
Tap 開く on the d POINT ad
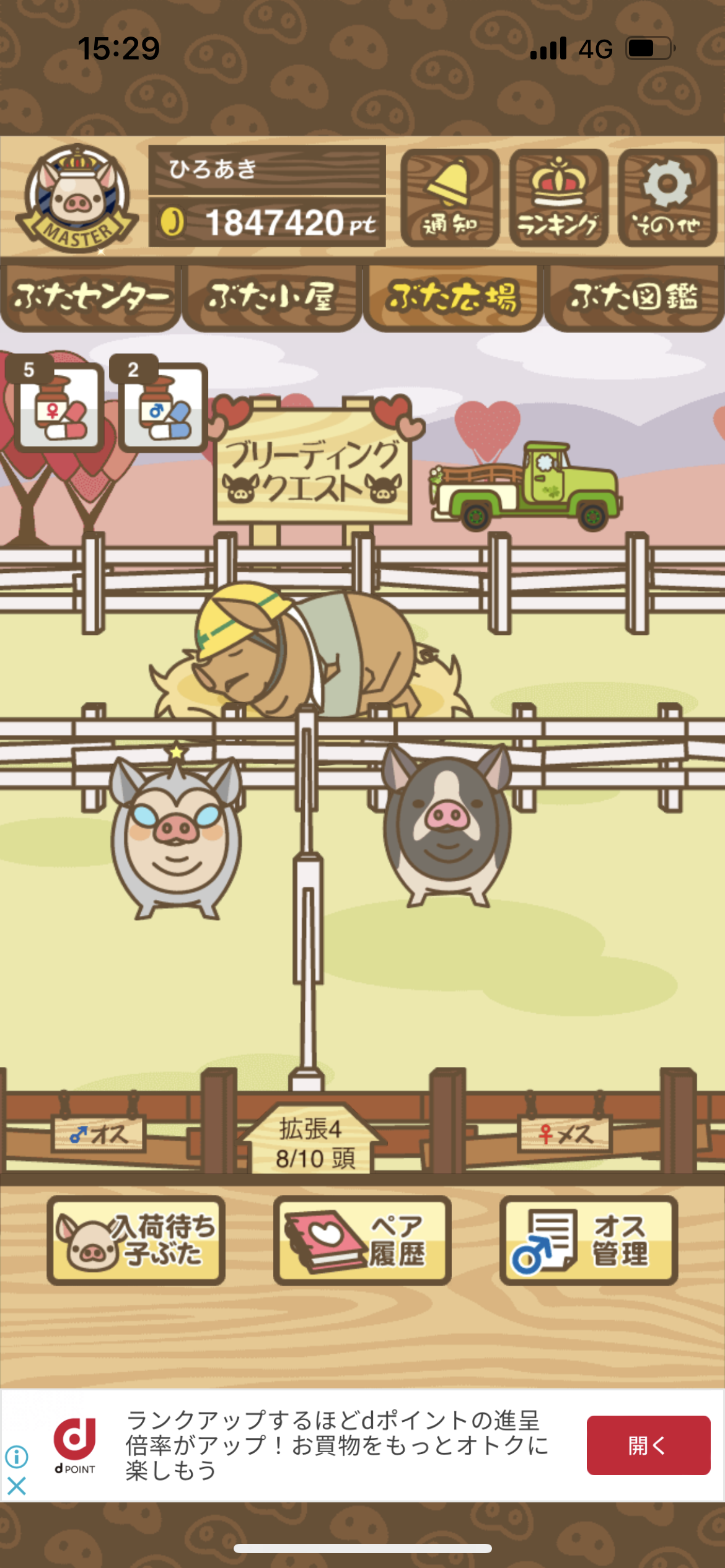tap(648, 1445)
